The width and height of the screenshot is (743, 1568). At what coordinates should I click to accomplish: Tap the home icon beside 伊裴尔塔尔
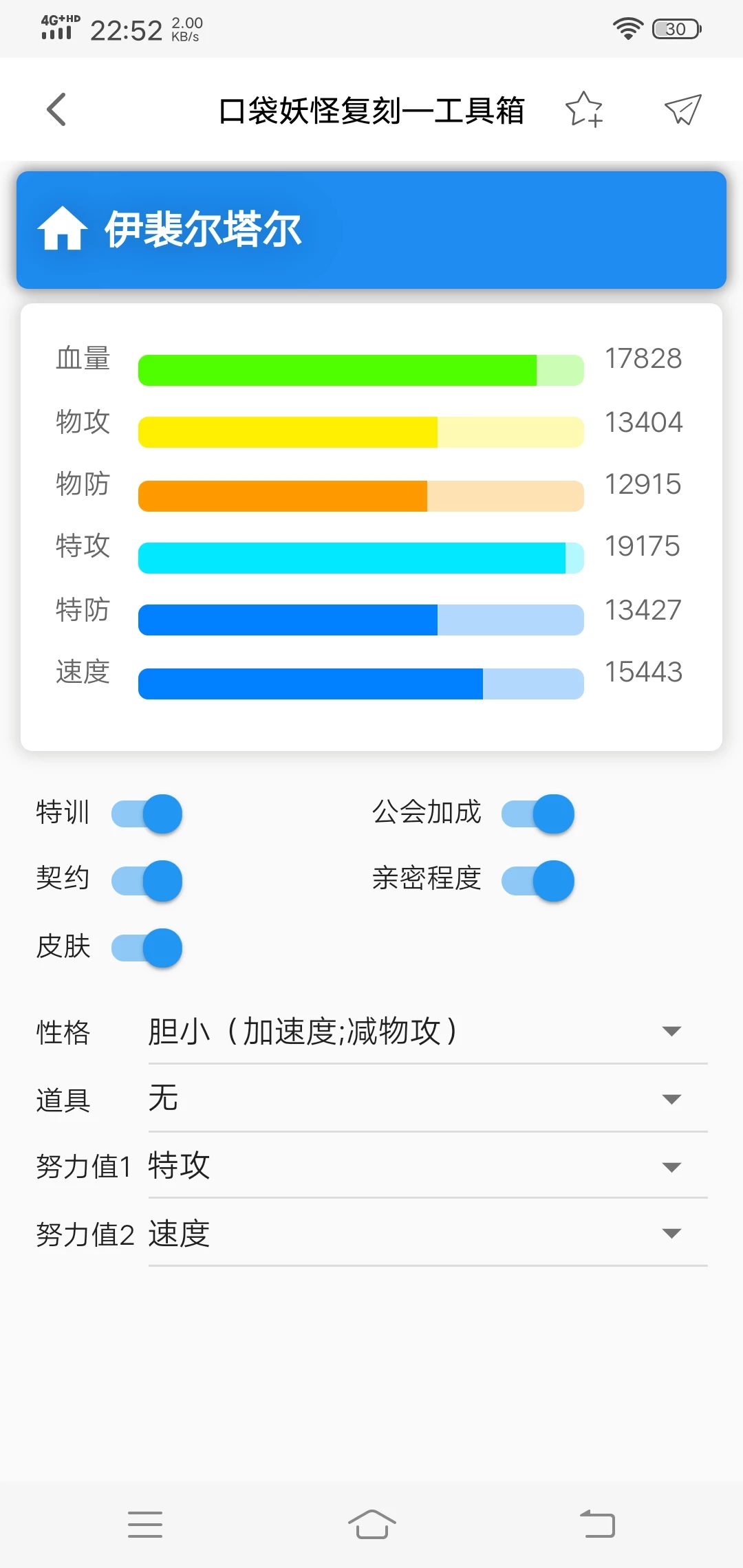coord(62,229)
